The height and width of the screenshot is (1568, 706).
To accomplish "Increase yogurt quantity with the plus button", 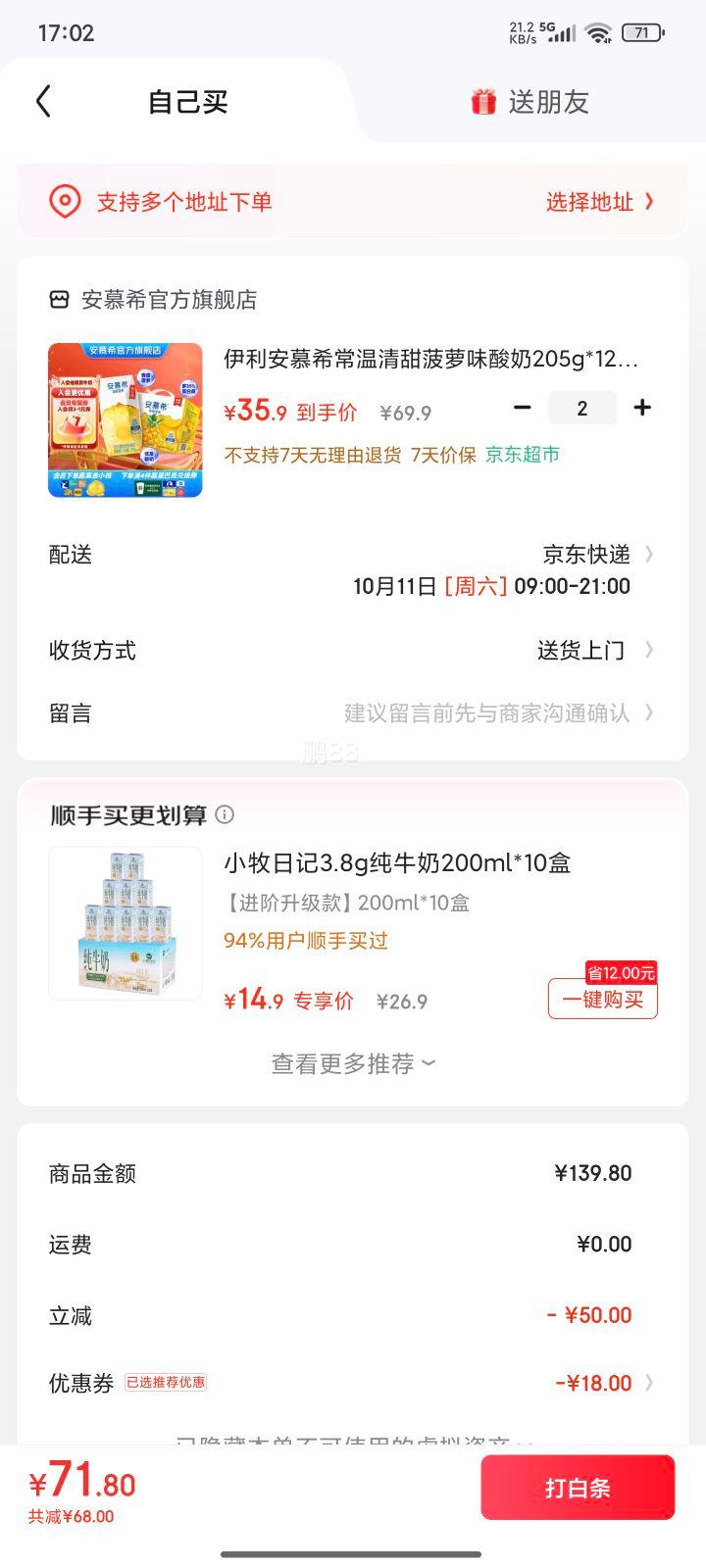I will (x=642, y=408).
